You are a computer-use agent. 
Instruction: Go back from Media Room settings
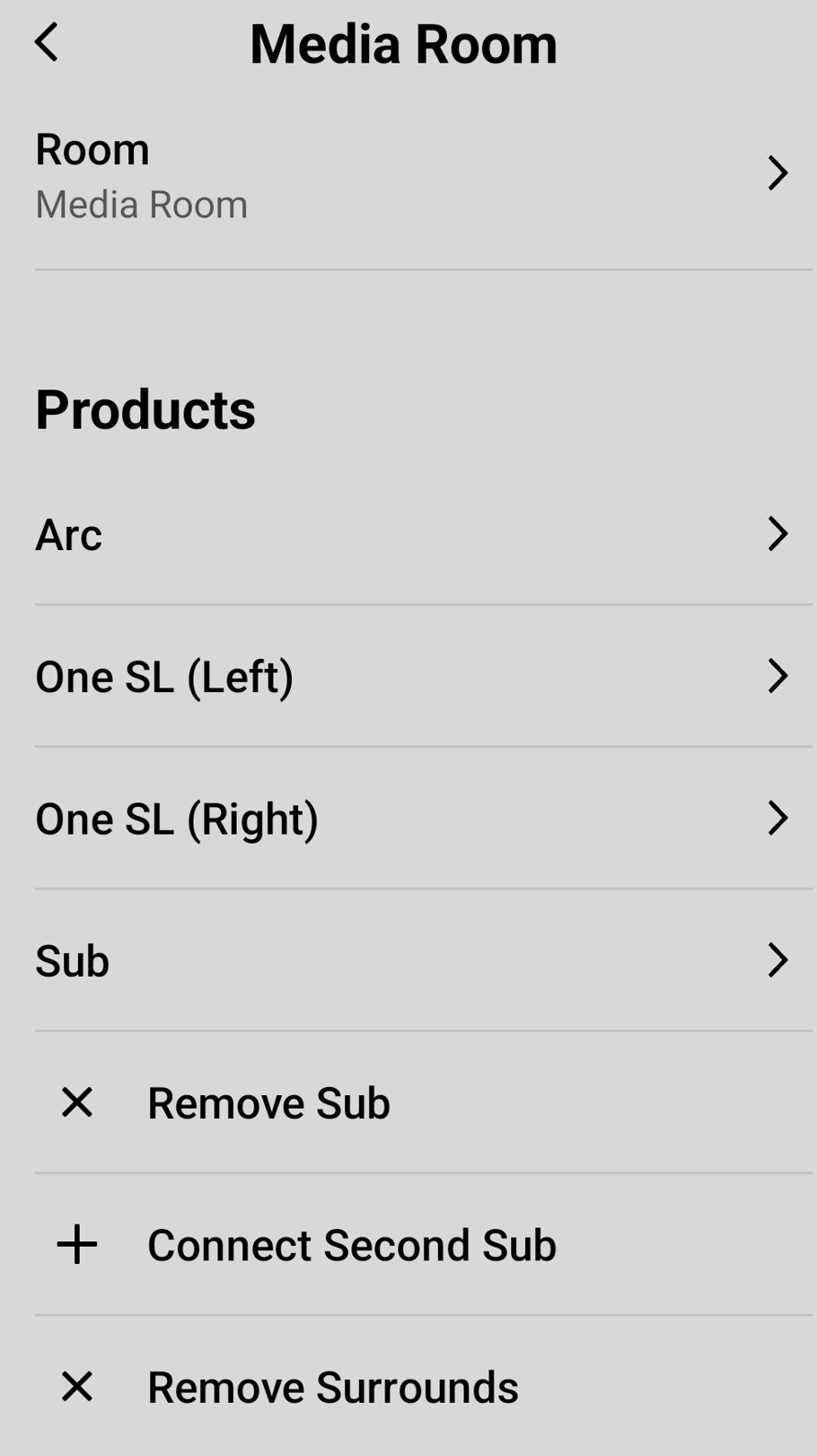tap(47, 43)
